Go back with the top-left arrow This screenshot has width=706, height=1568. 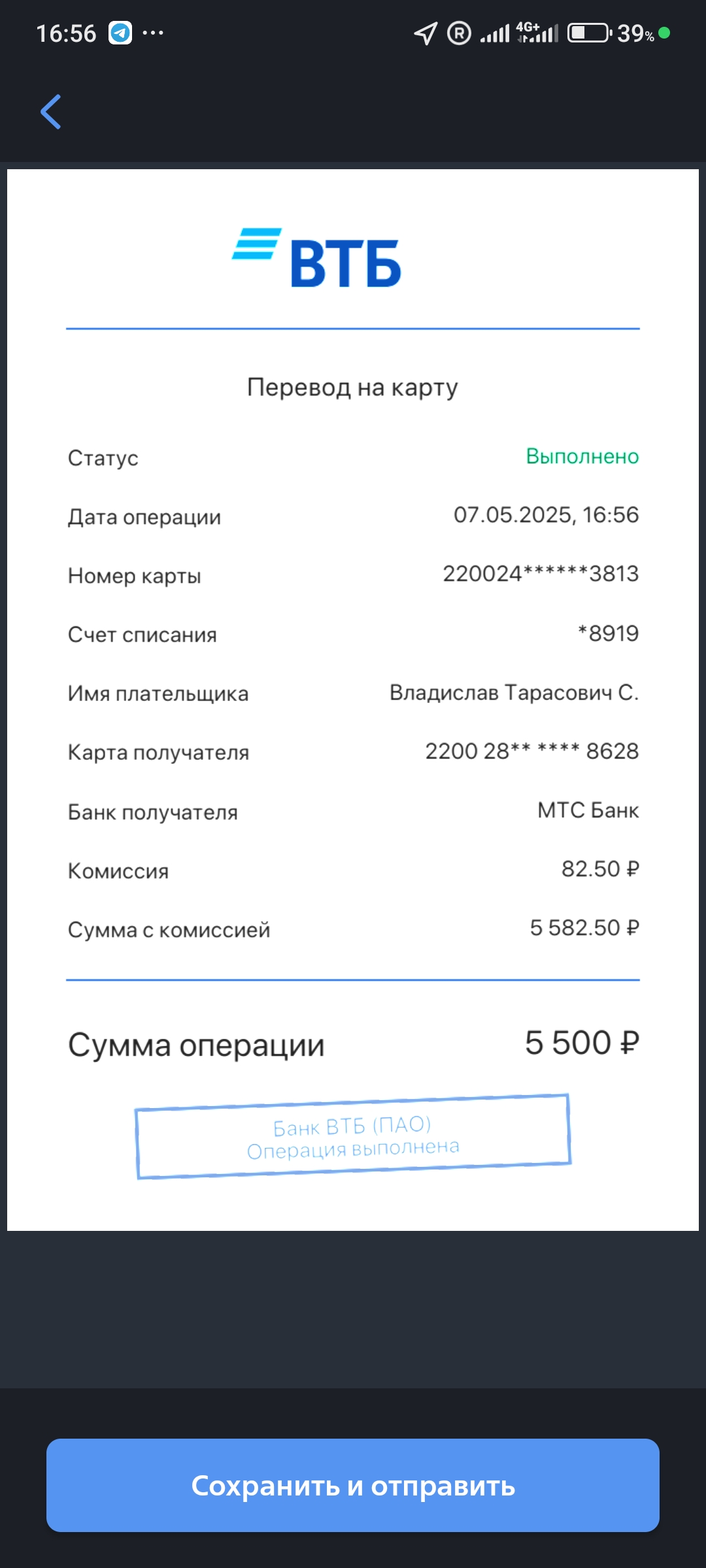51,112
